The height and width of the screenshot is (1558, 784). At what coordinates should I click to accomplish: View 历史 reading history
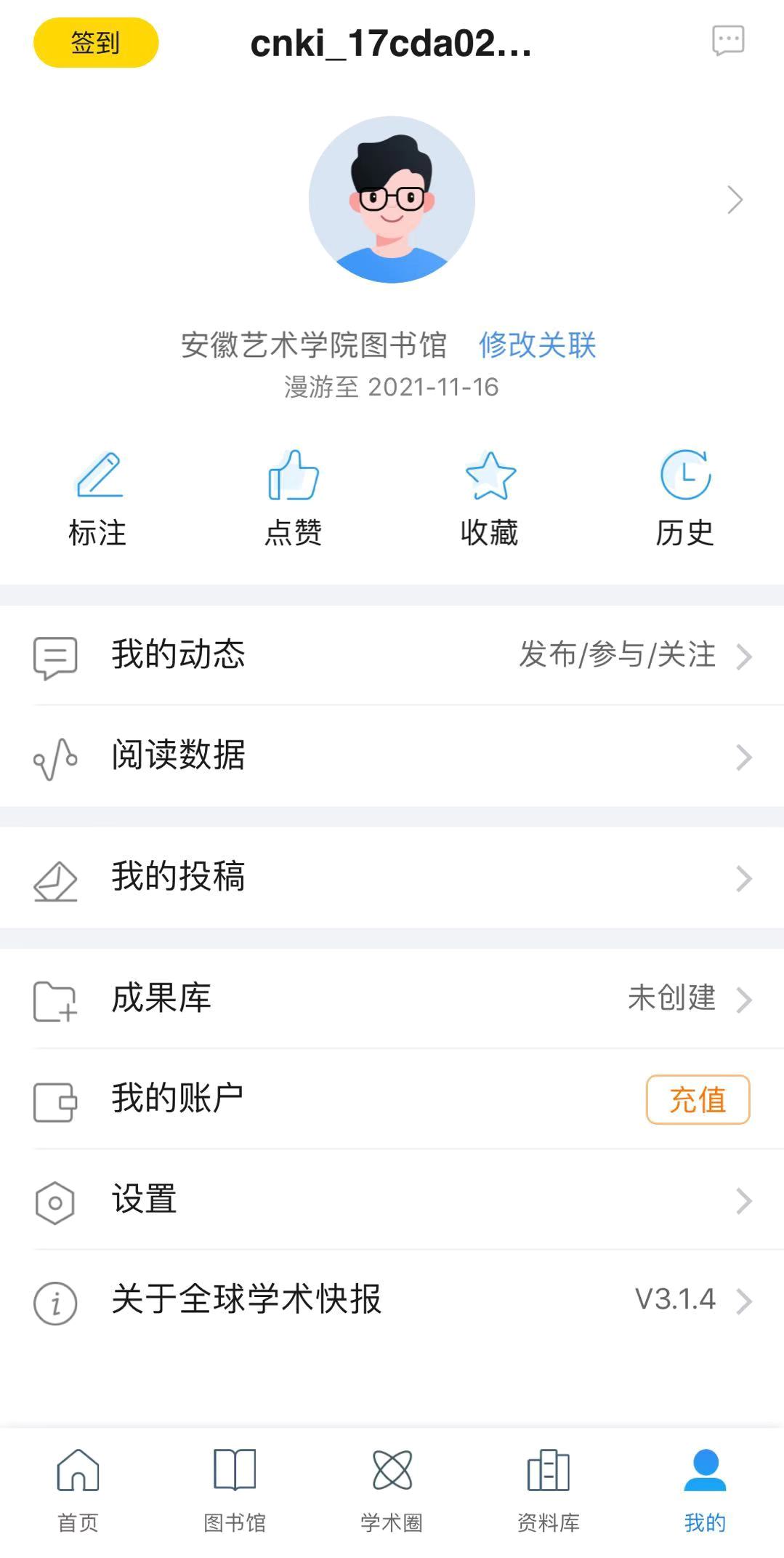[x=685, y=499]
